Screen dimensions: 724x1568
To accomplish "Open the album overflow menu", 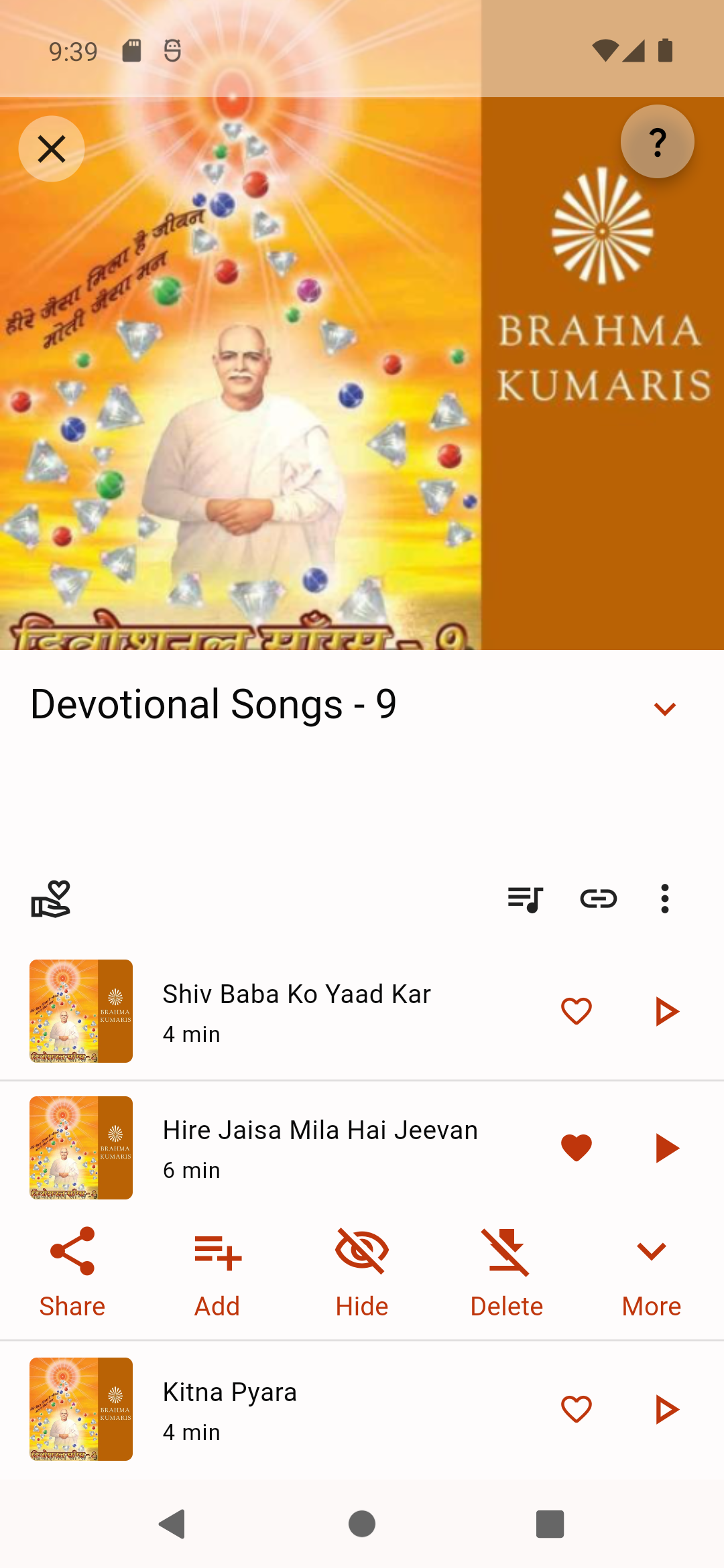I will click(664, 899).
